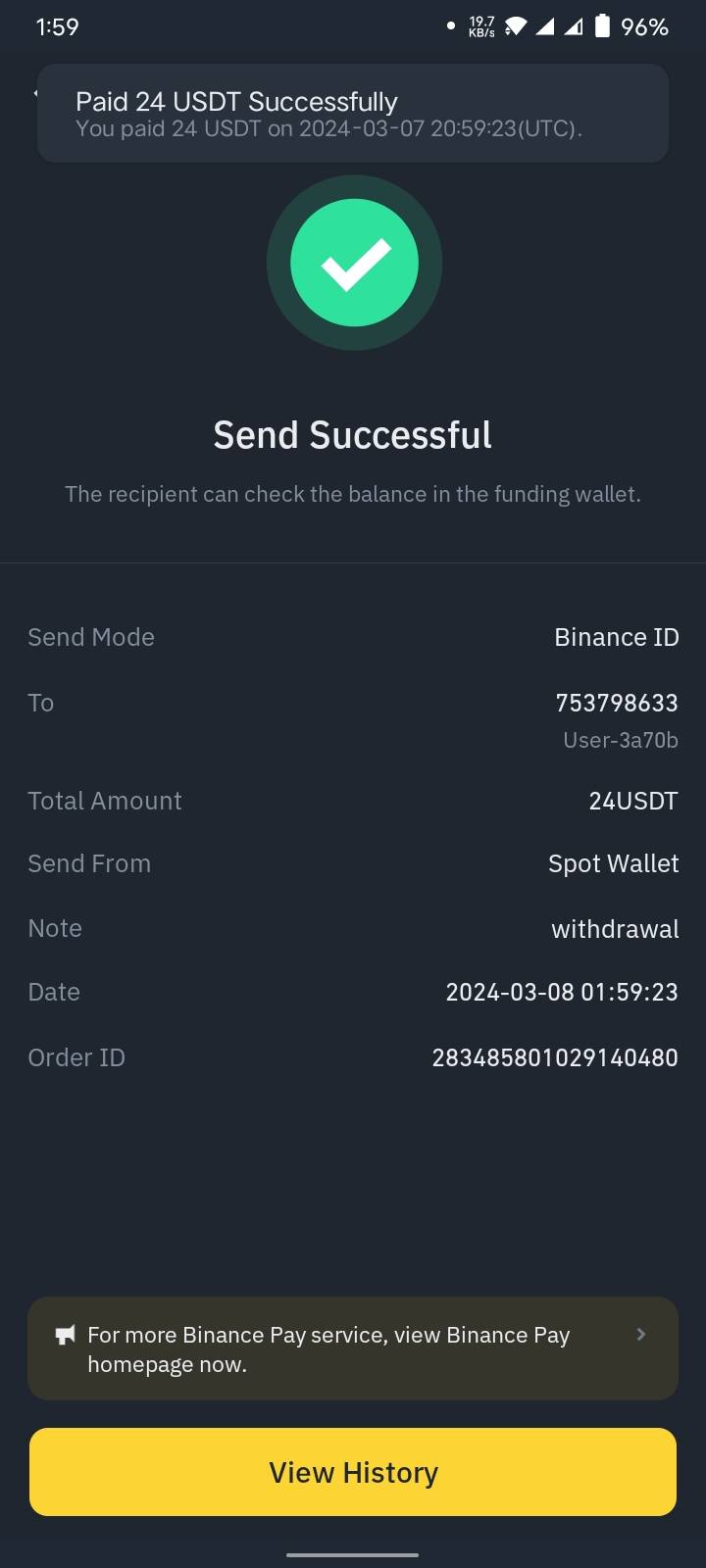Open Binance Pay homepage via the chevron arrow
The height and width of the screenshot is (1568, 706).
tap(640, 1335)
